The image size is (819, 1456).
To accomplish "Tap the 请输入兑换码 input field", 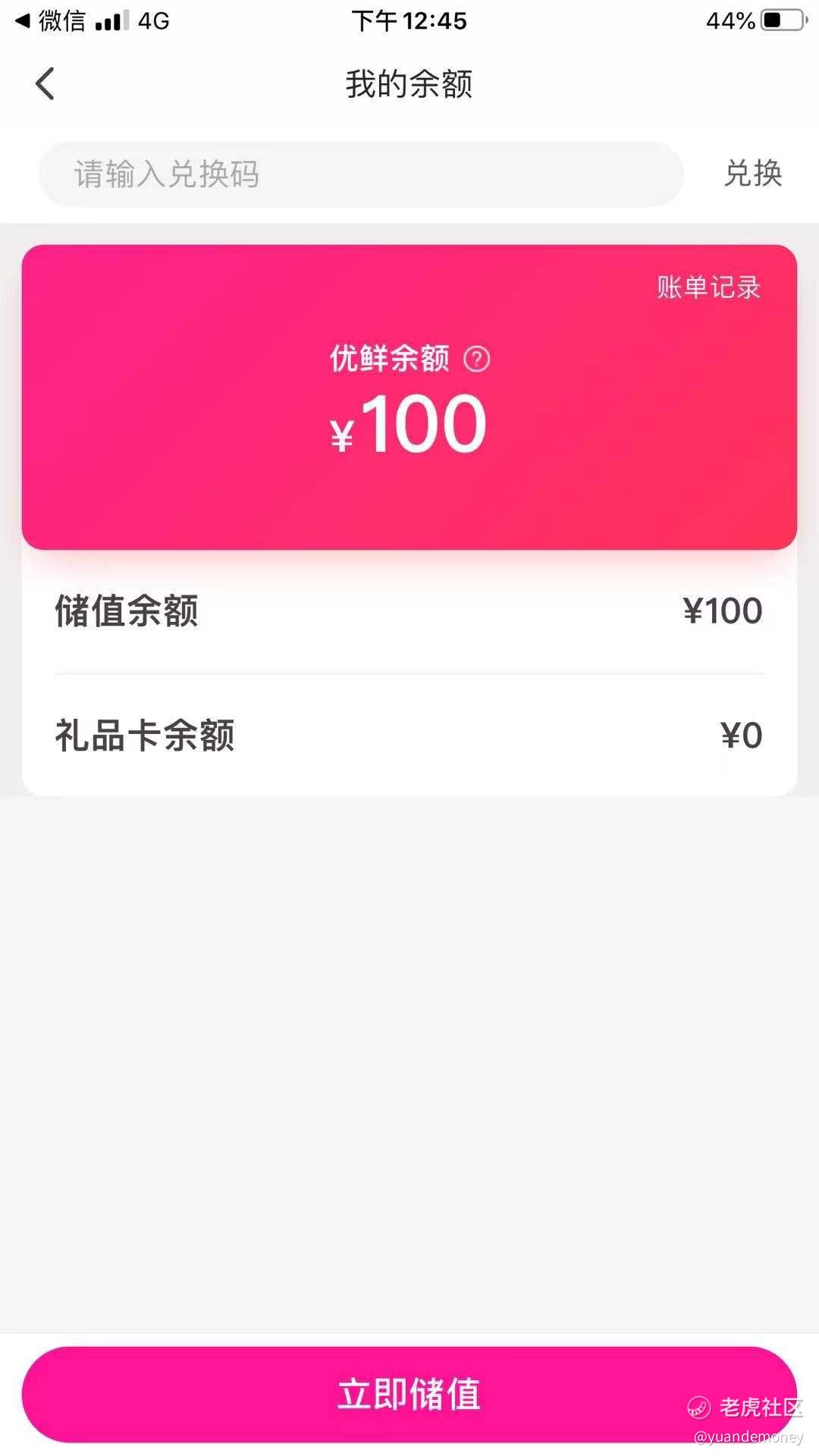I will (361, 174).
